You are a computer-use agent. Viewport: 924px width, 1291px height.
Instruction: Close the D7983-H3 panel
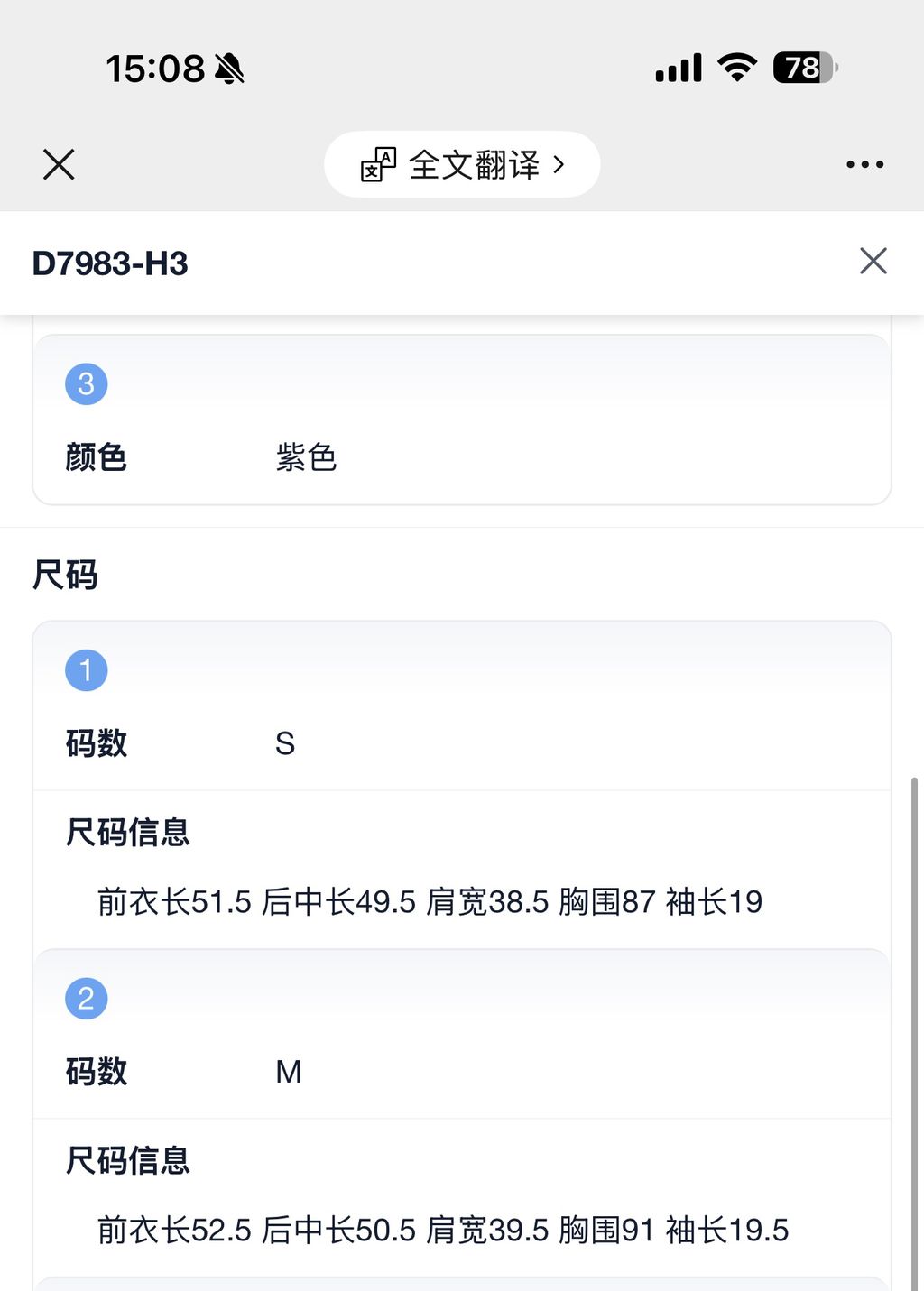click(873, 261)
